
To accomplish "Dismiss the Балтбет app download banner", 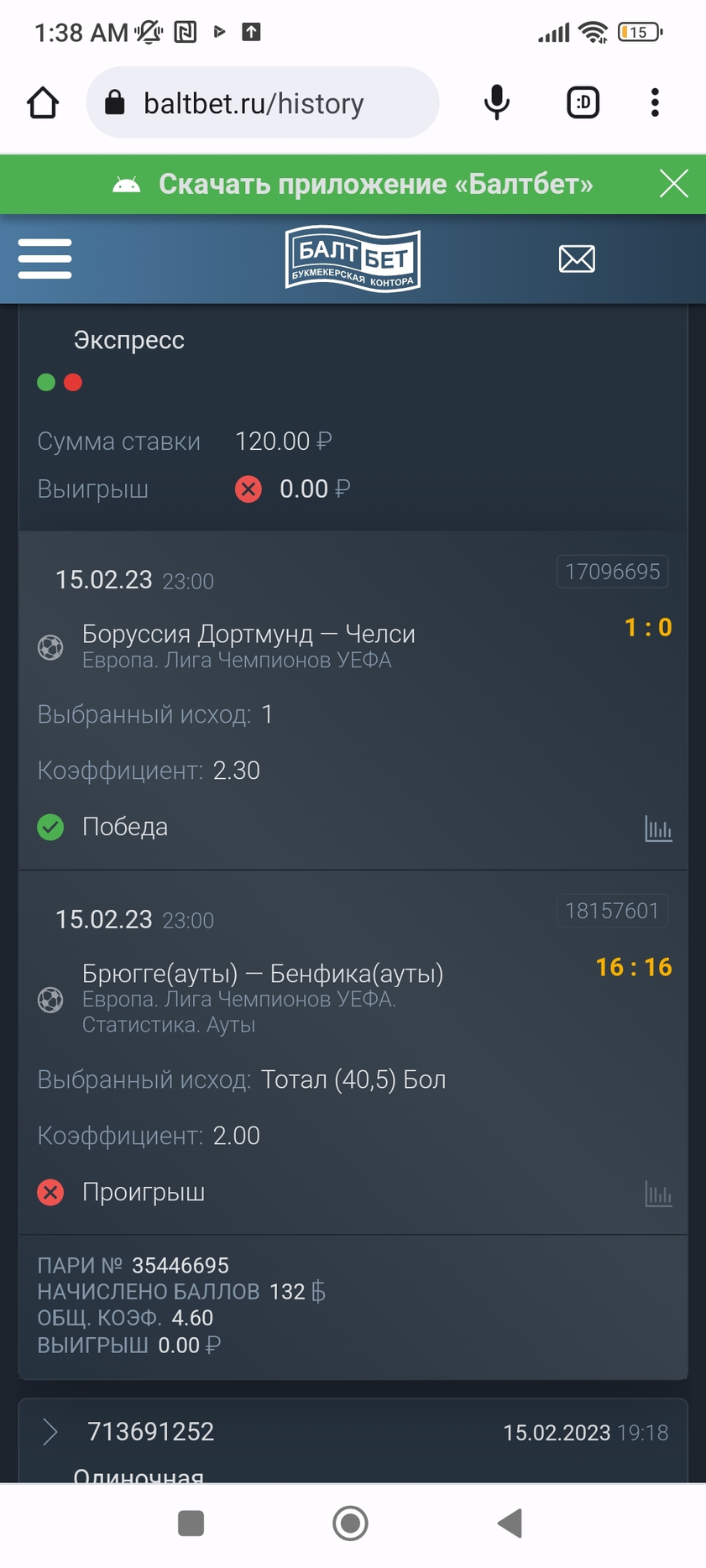I will (x=673, y=183).
